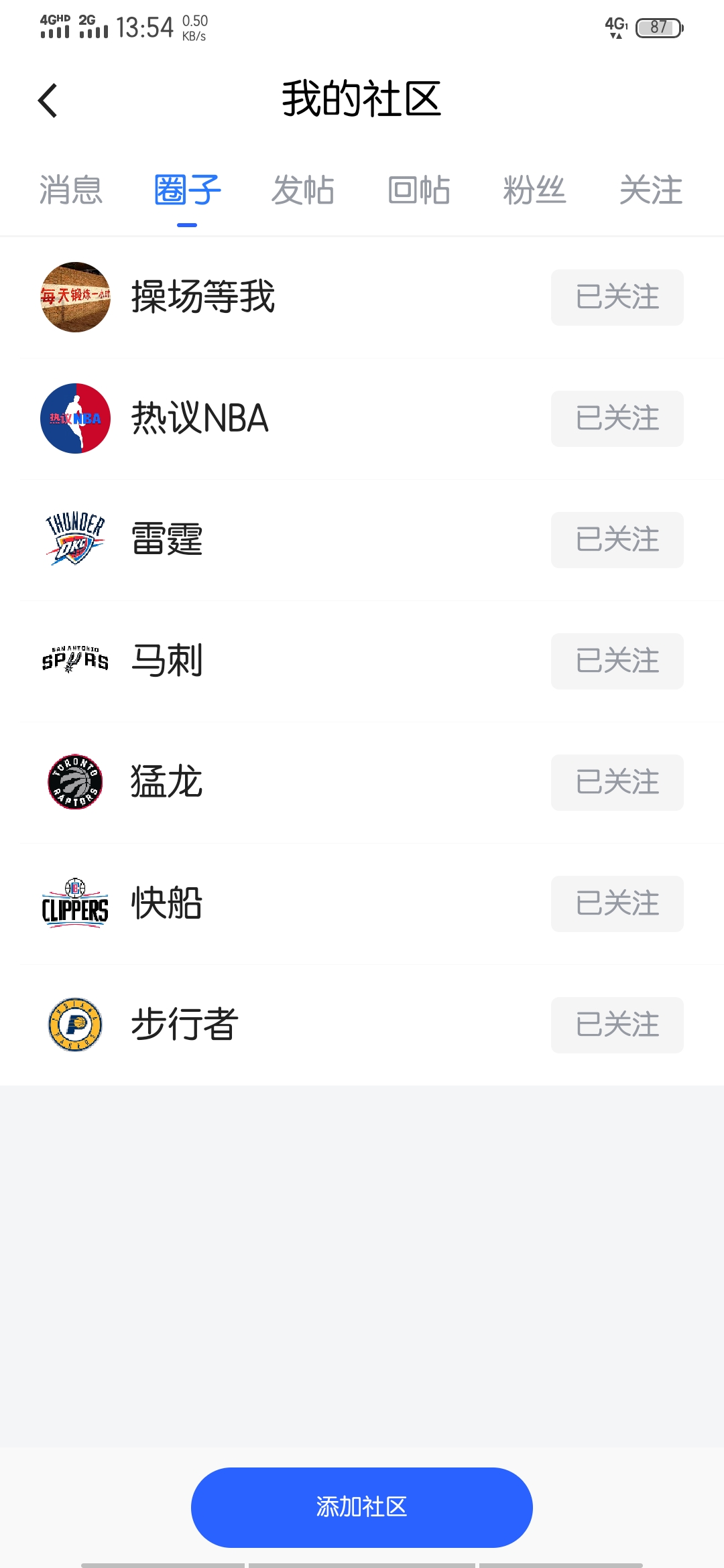Tap 已关注 on the 操场等我 row

tap(617, 298)
